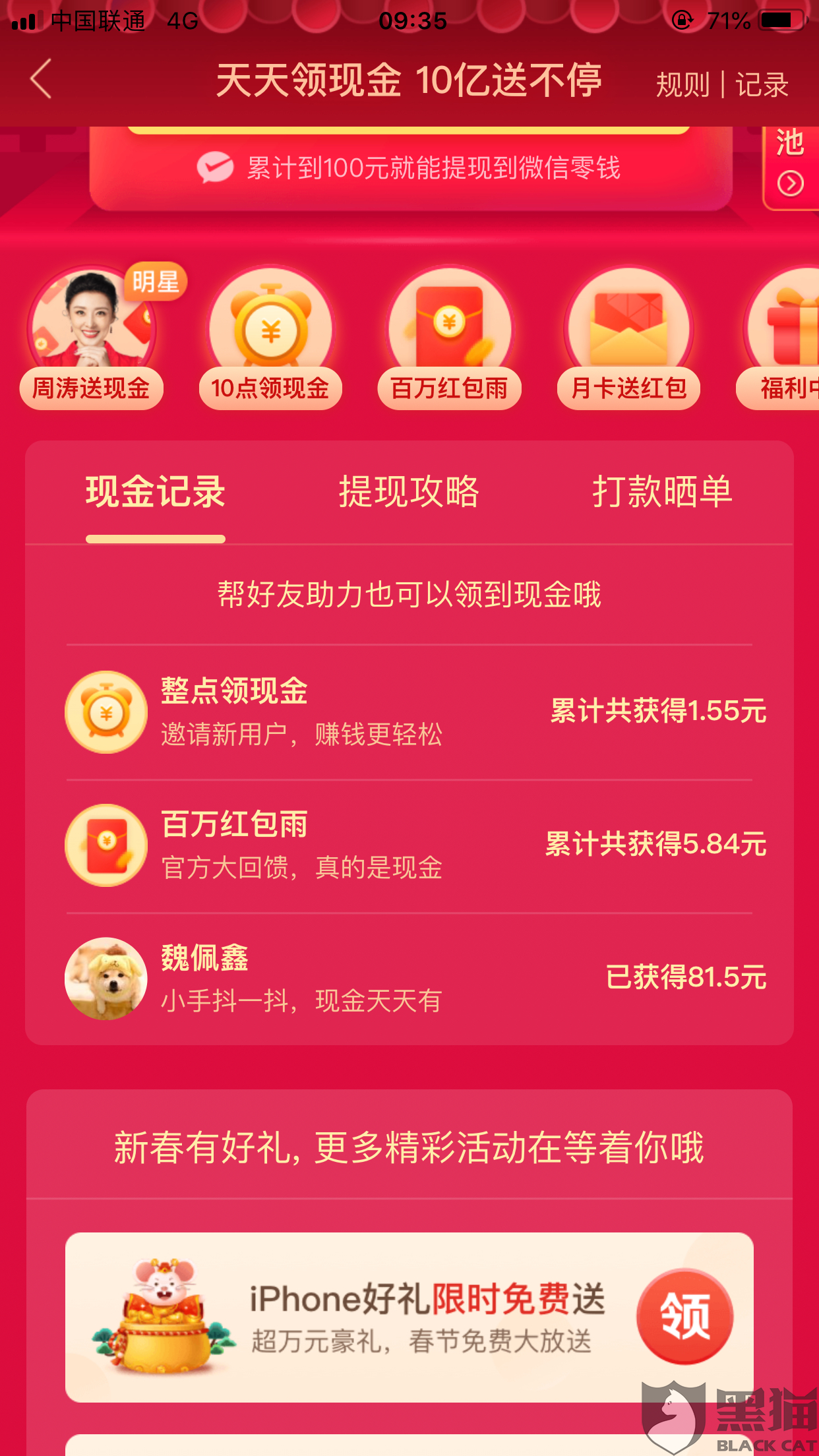Open the 百万红包雨 activity icon
This screenshot has width=819, height=1456.
[450, 336]
